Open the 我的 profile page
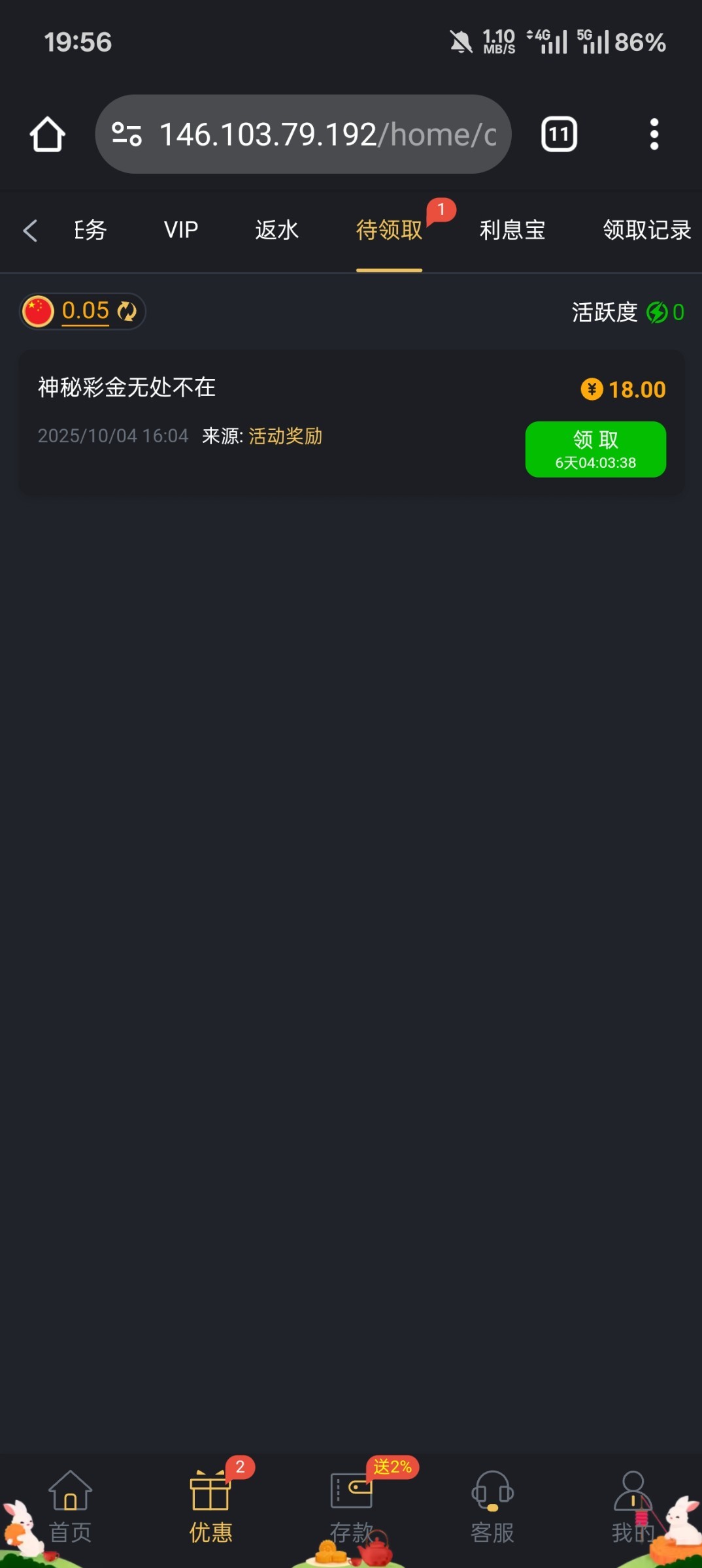This screenshot has height=1568, width=702. point(632,1508)
